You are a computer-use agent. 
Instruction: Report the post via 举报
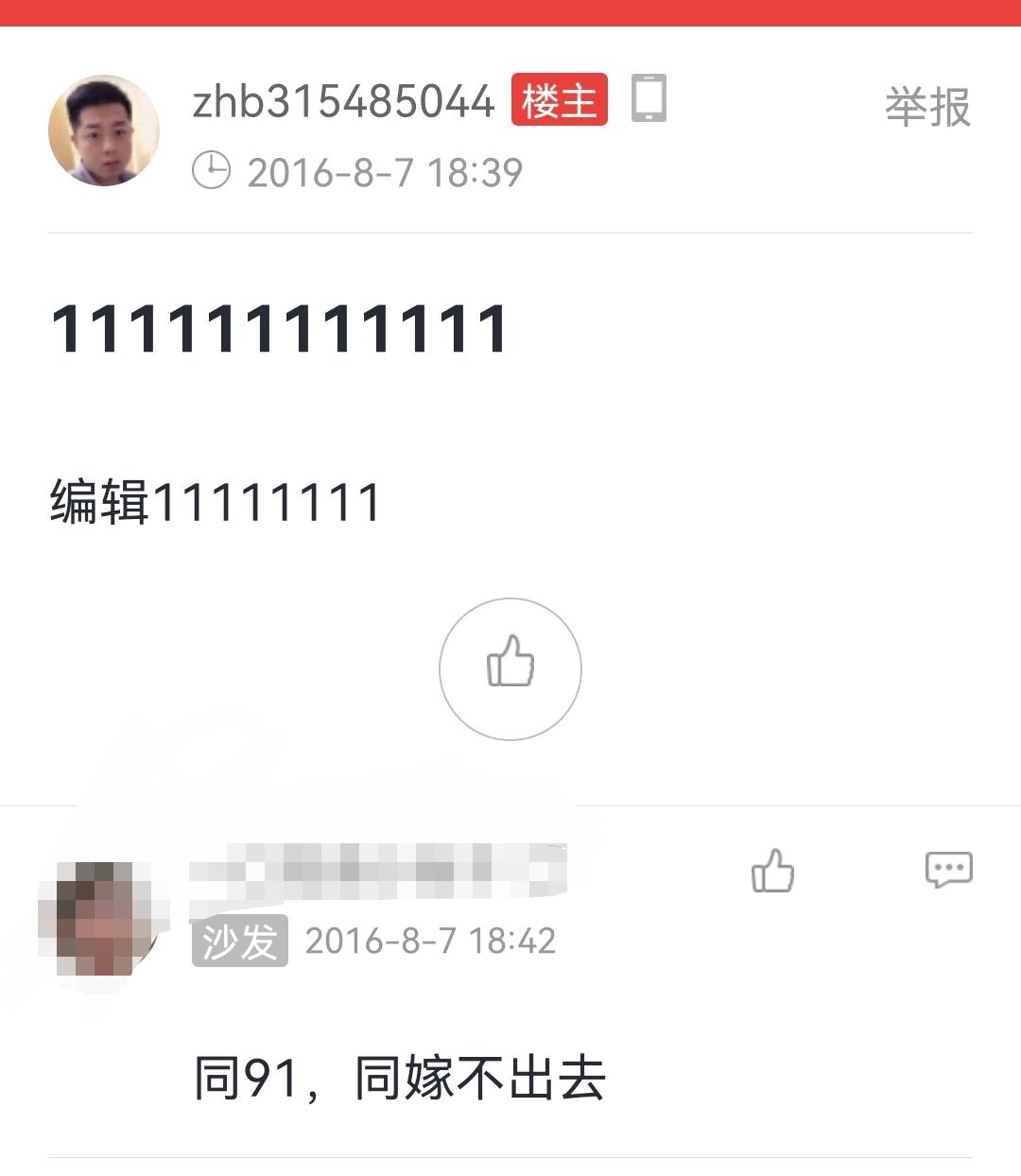coord(927,107)
